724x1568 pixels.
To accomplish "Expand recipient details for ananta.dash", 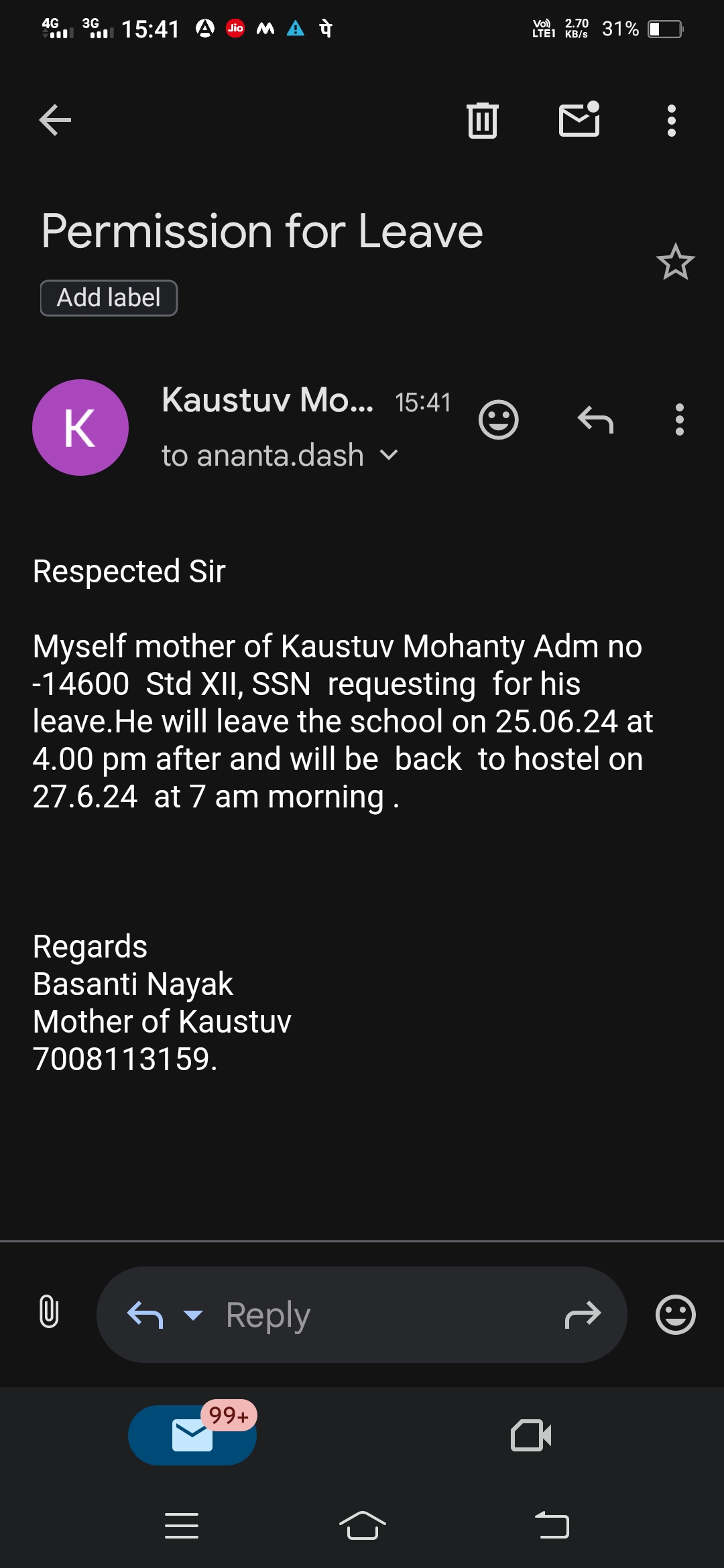I will pyautogui.click(x=389, y=456).
